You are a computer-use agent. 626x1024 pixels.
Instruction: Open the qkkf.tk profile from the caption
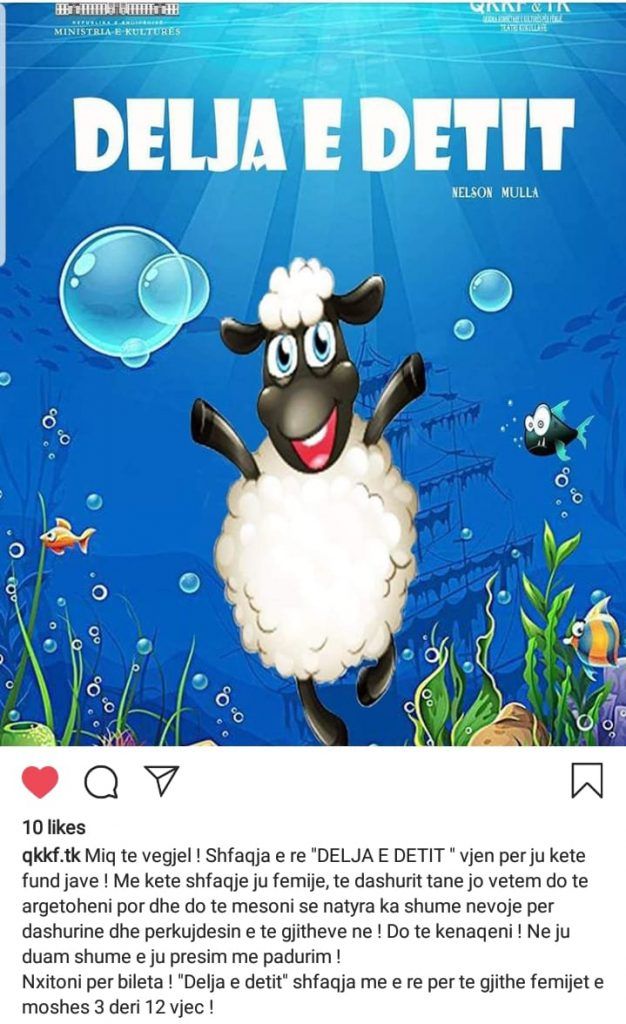(x=50, y=856)
